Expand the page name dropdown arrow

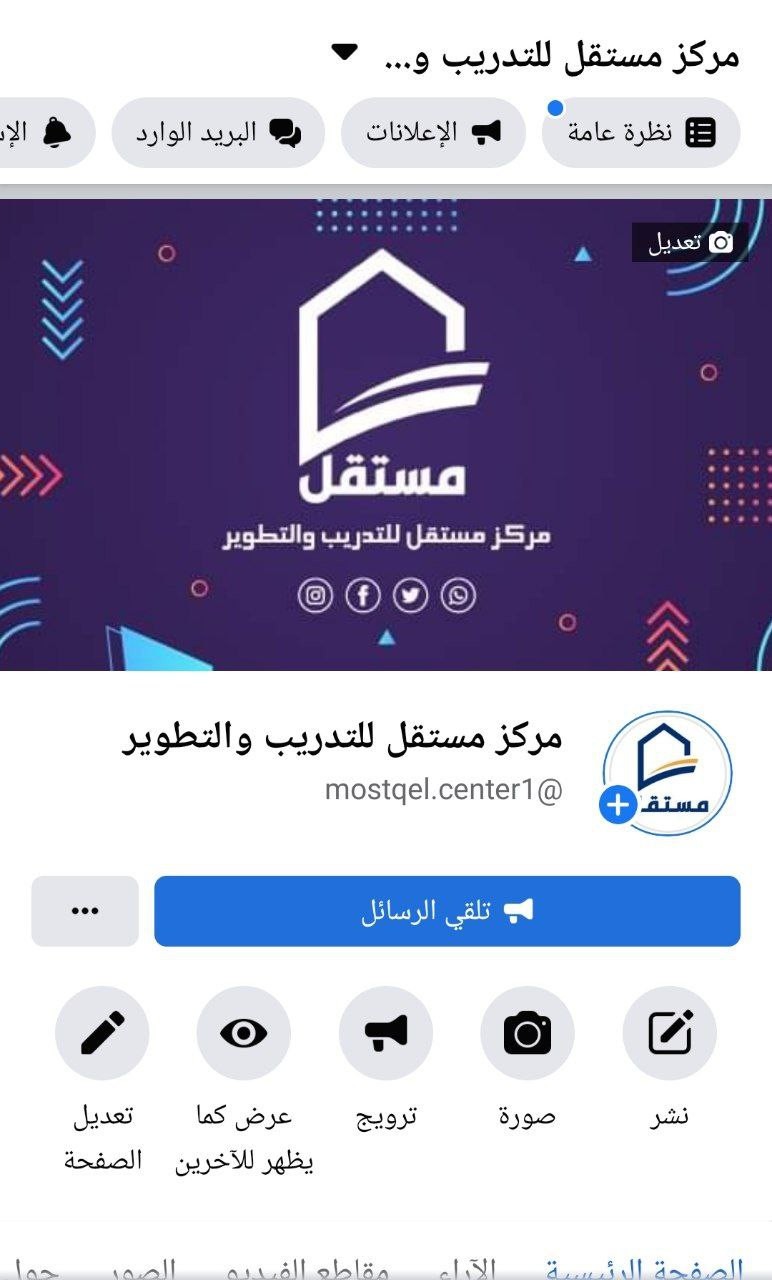[x=344, y=52]
